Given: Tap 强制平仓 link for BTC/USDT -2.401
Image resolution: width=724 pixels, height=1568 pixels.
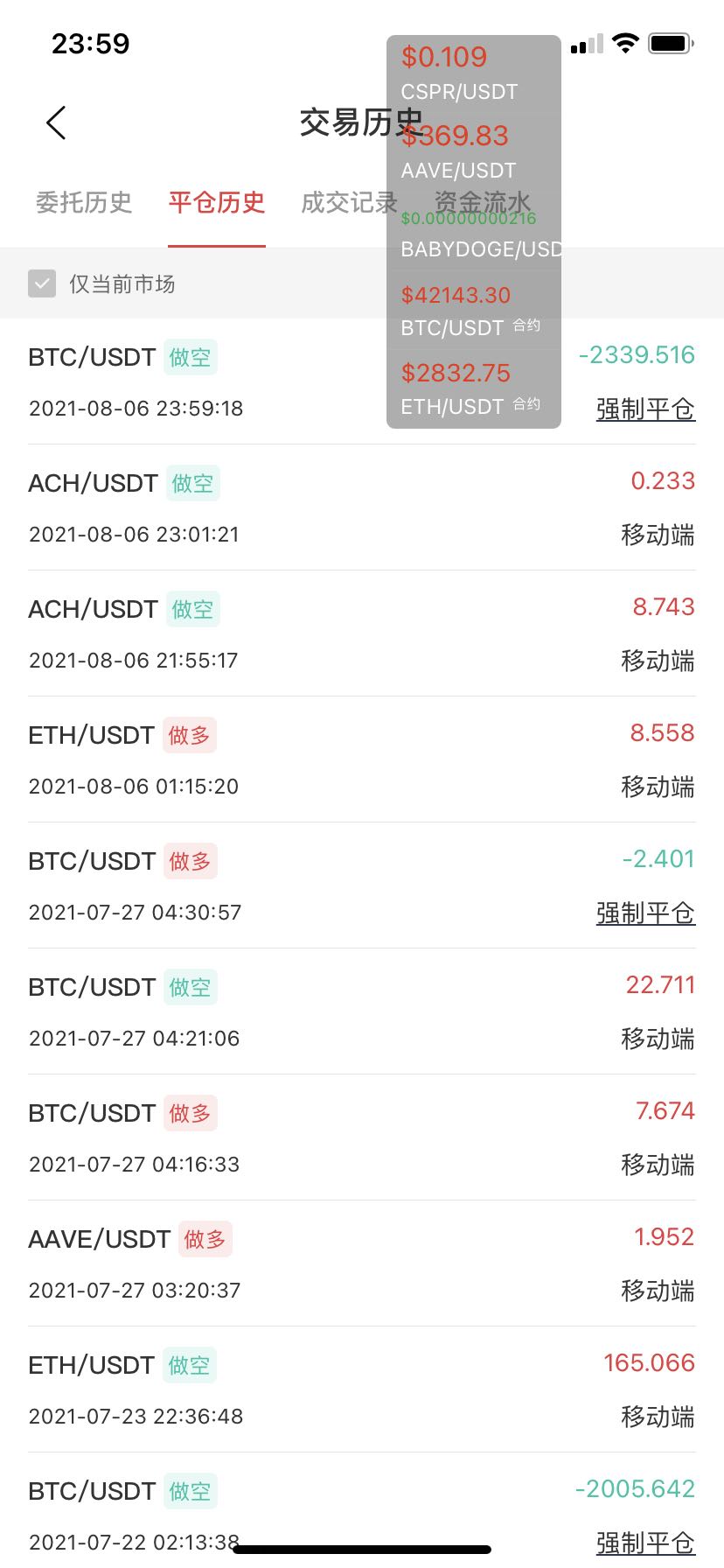Looking at the screenshot, I should pyautogui.click(x=645, y=913).
